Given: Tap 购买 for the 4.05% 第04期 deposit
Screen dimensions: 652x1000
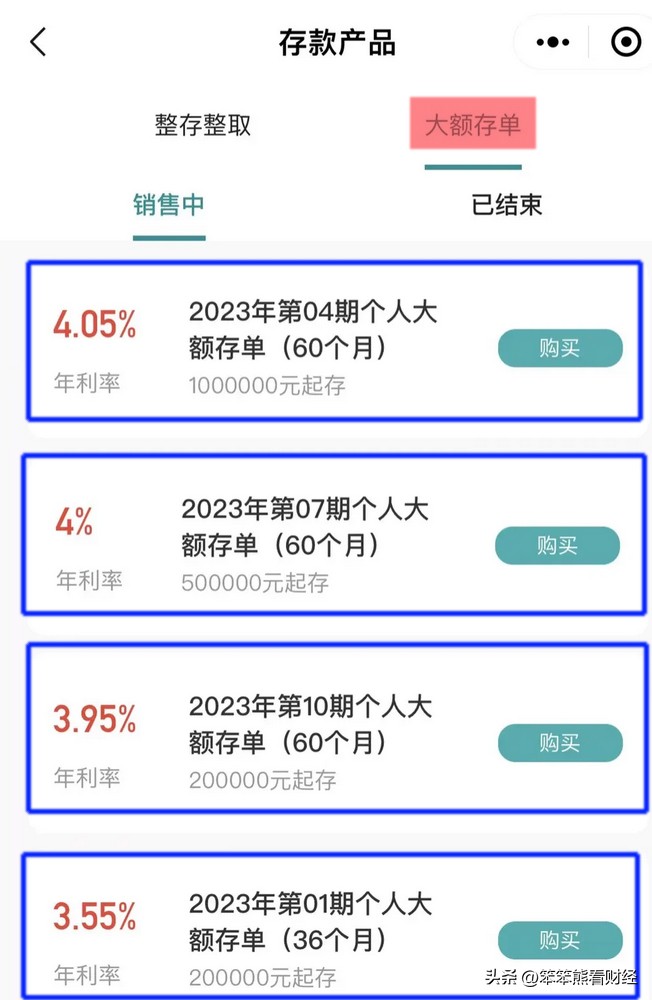Looking at the screenshot, I should click(560, 349).
